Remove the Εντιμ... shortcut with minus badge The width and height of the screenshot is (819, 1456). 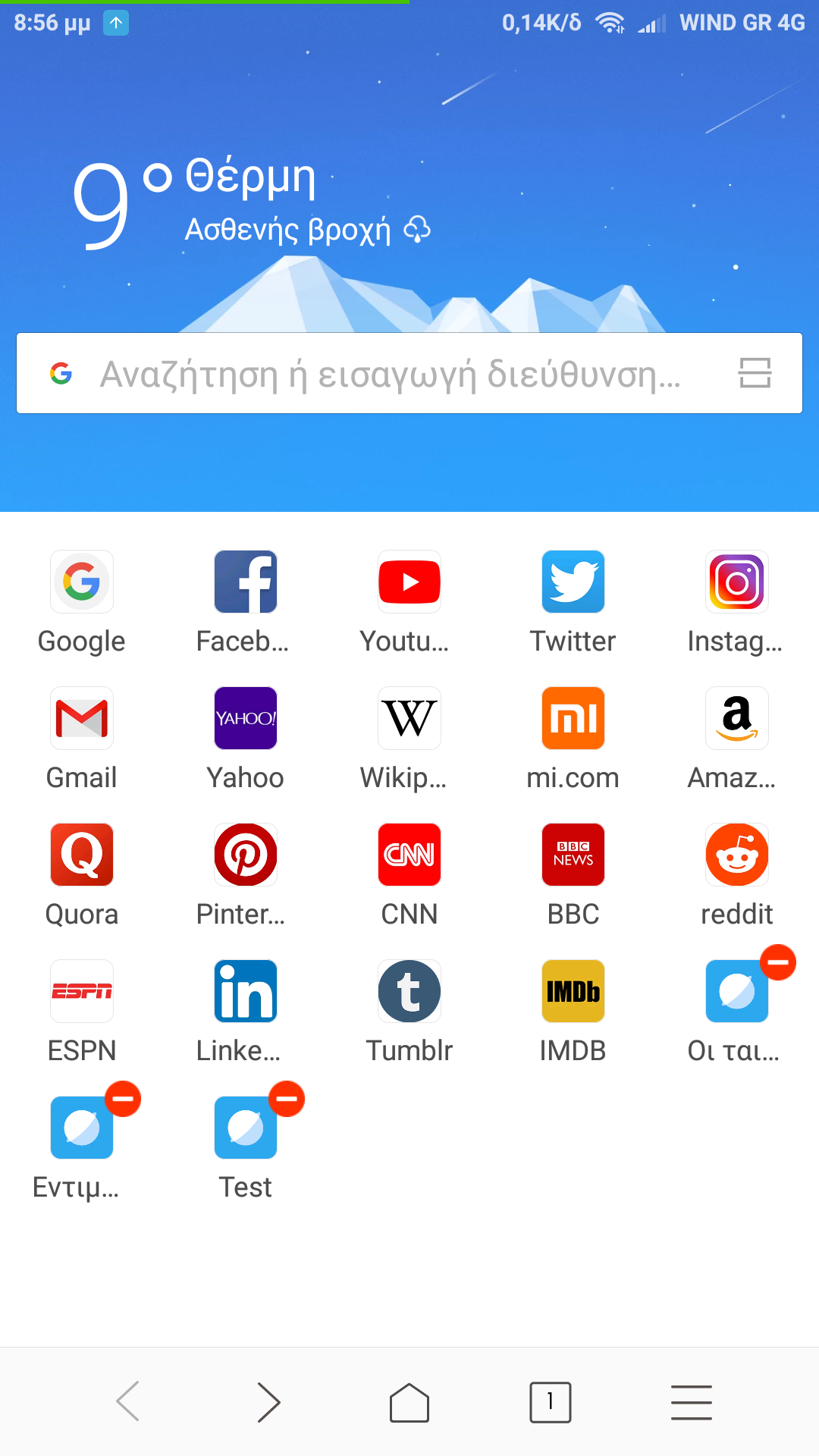click(x=123, y=1099)
